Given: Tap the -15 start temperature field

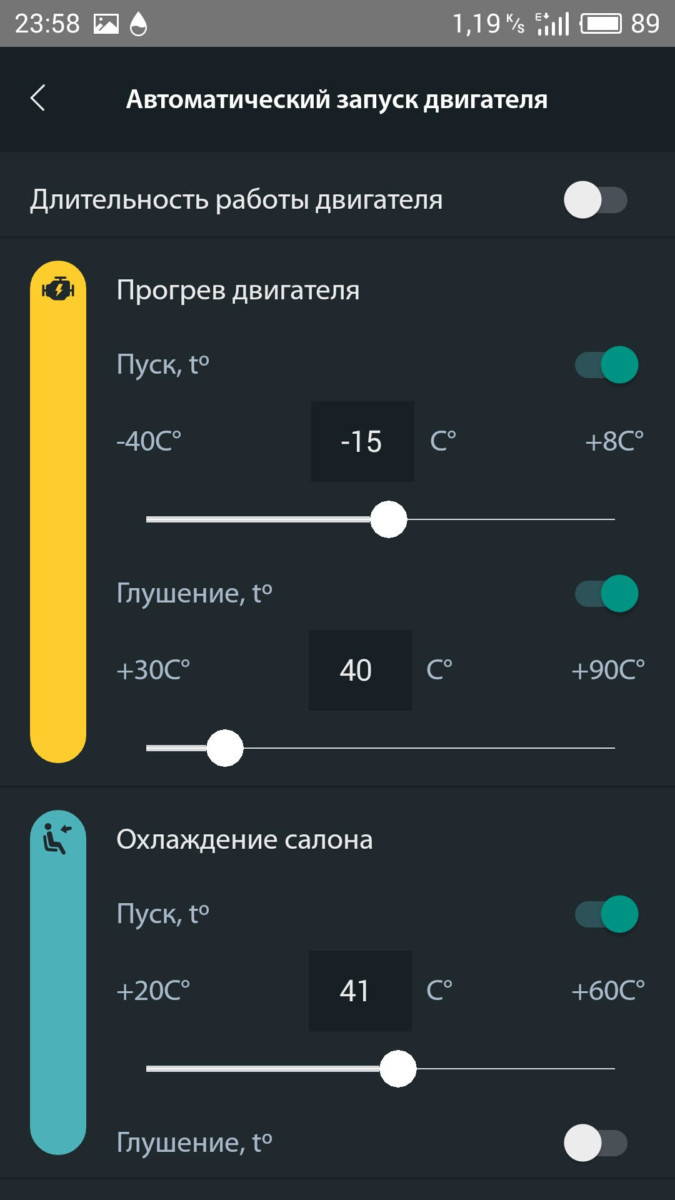Looking at the screenshot, I should (x=361, y=442).
